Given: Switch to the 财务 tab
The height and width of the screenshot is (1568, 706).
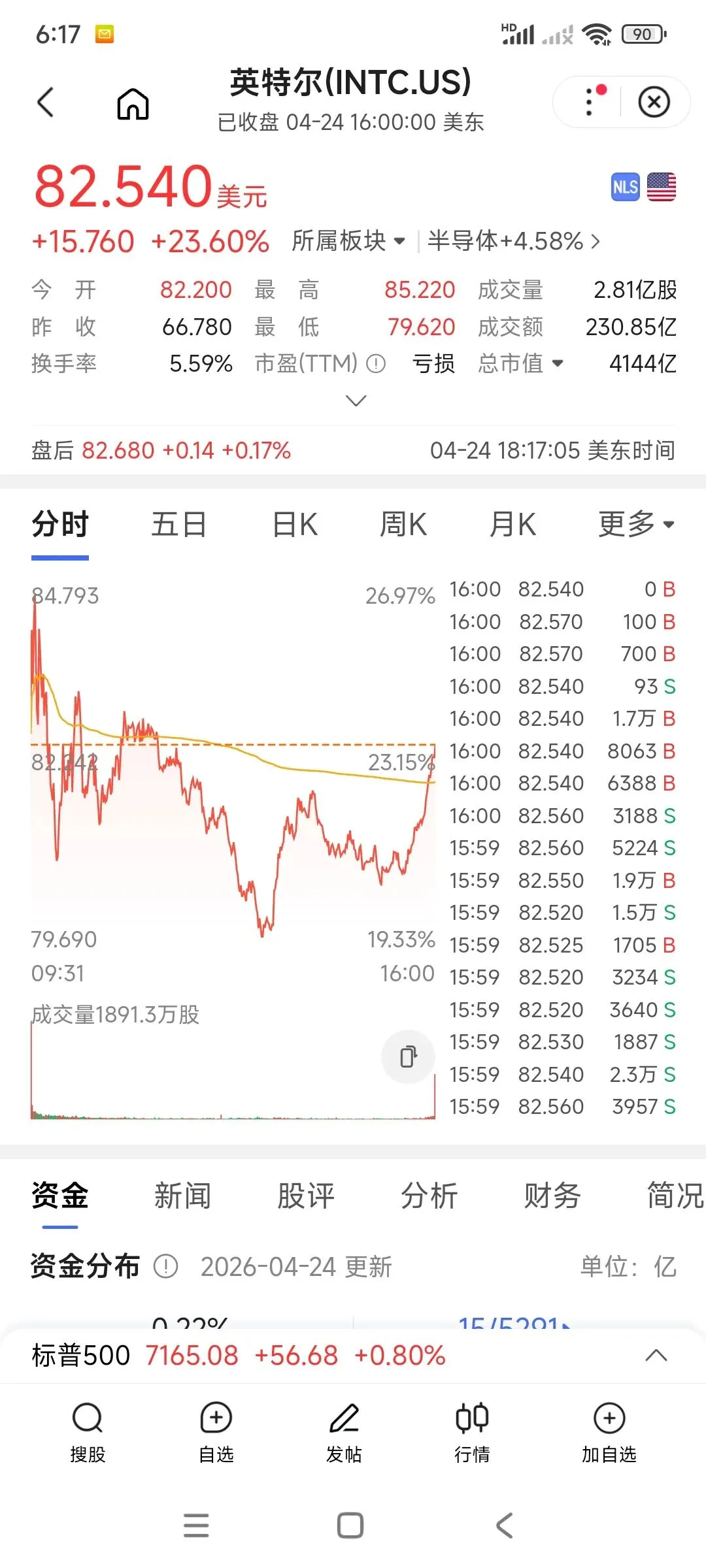Looking at the screenshot, I should [552, 1196].
